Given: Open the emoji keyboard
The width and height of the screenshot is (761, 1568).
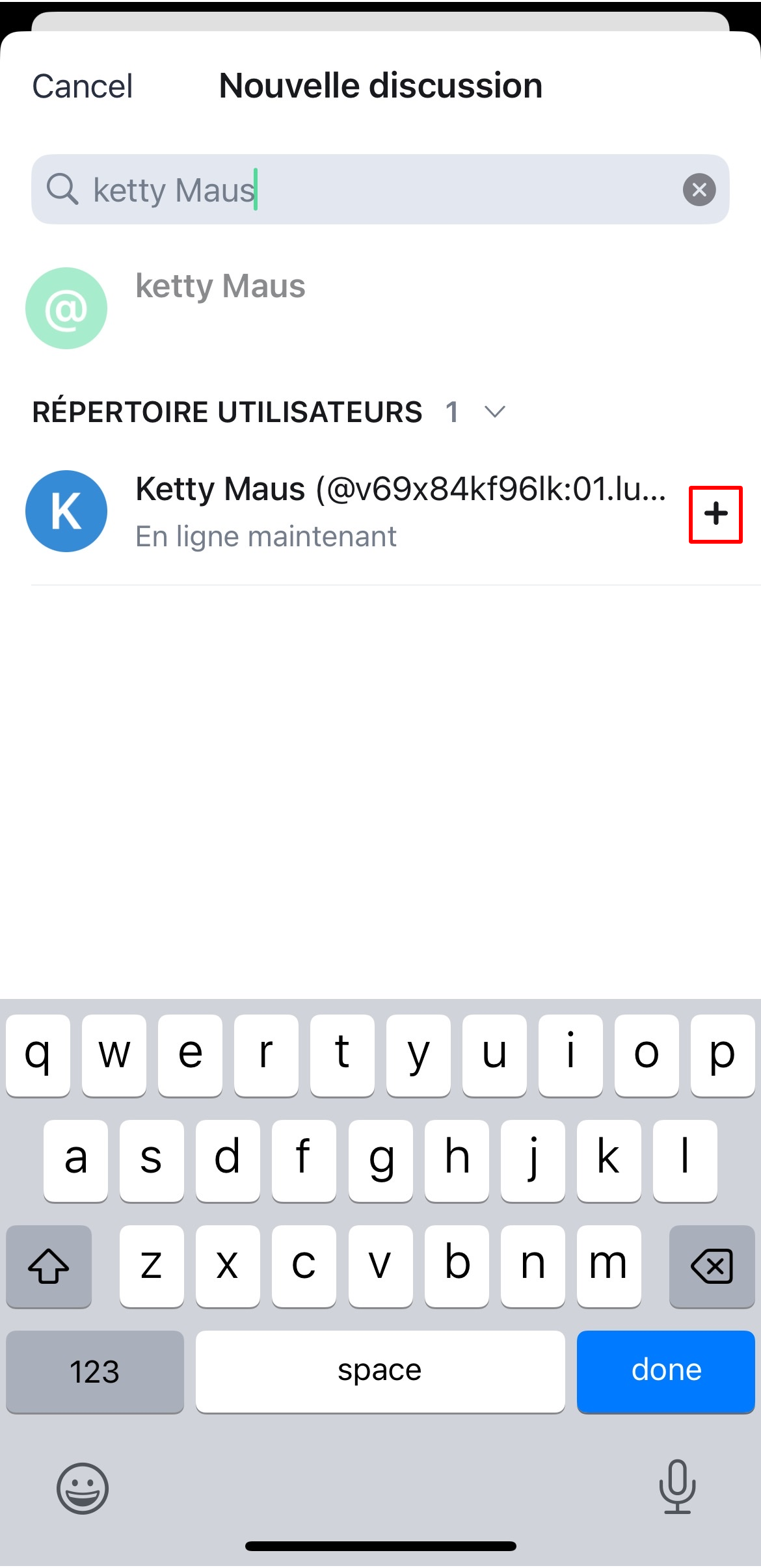Looking at the screenshot, I should coord(83,1488).
